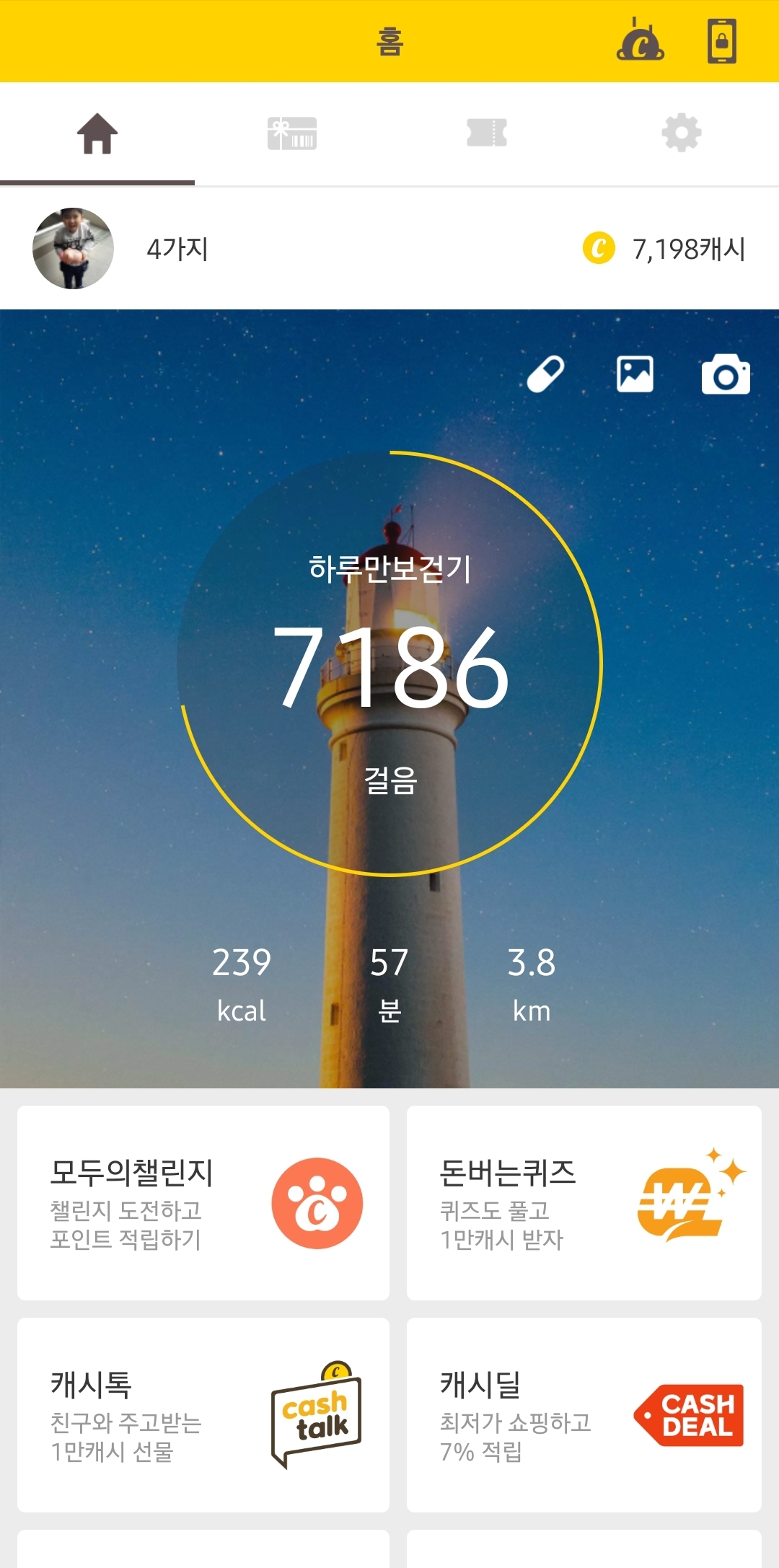Switch to the gift voucher tab
This screenshot has width=779, height=1568.
point(292,133)
